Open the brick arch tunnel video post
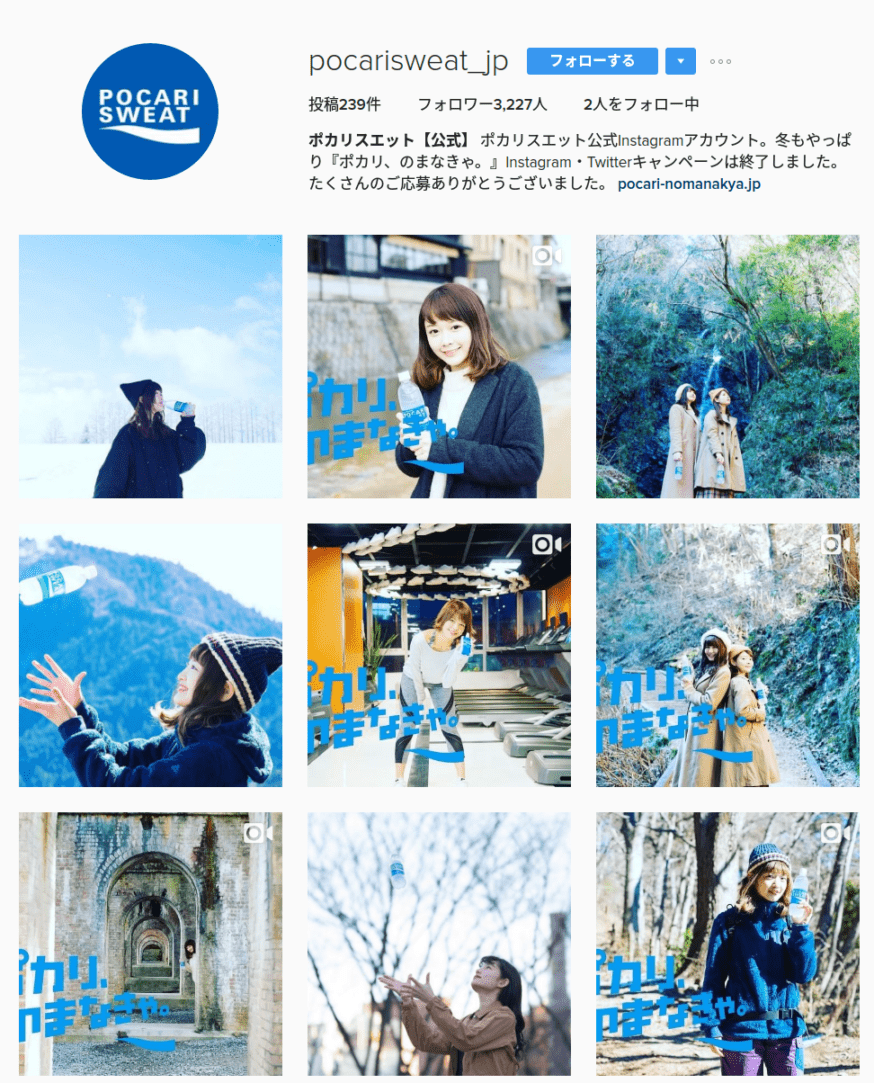The width and height of the screenshot is (874, 1083). tap(150, 943)
